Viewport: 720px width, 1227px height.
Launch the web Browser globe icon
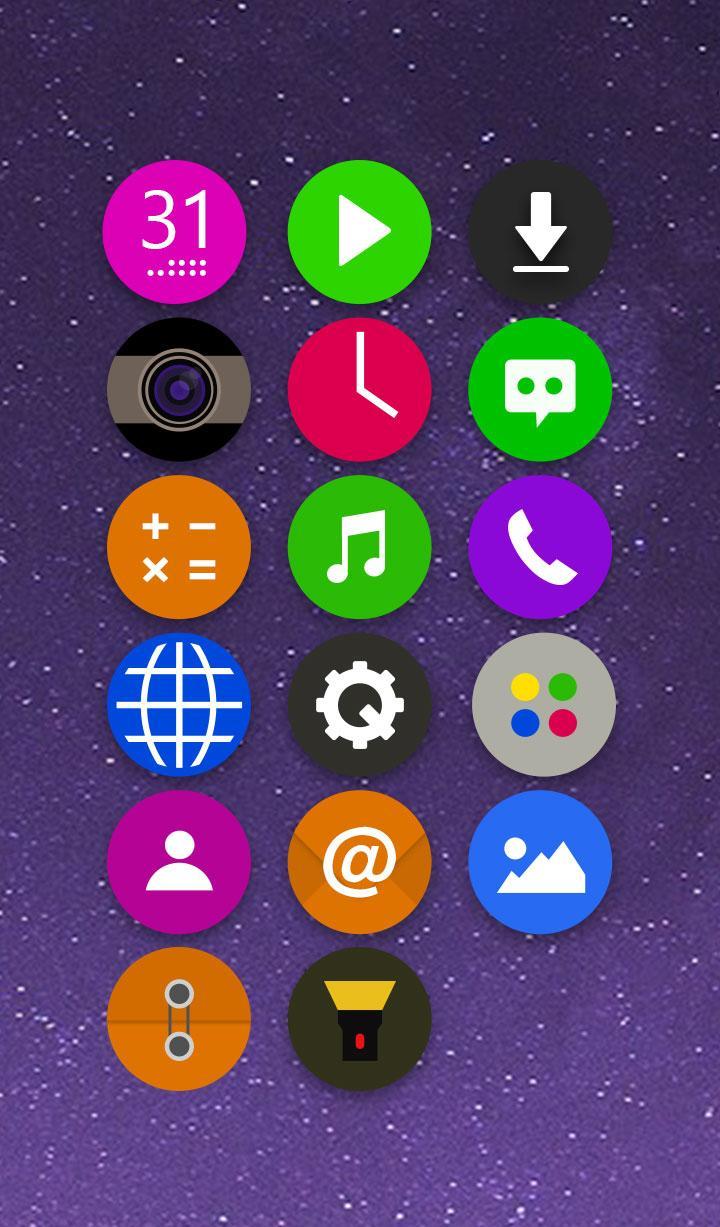[x=180, y=705]
